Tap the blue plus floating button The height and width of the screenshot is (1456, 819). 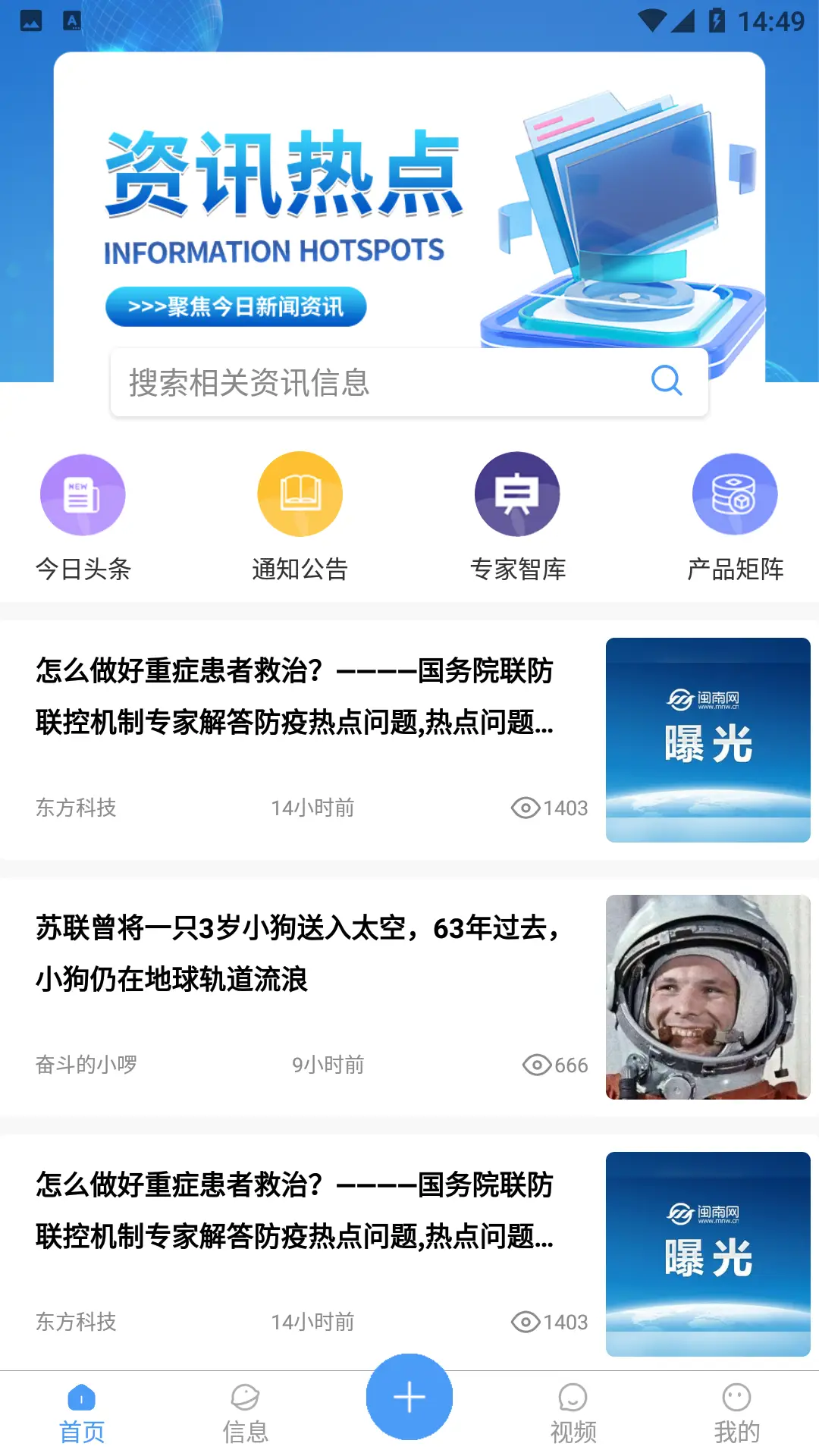click(x=409, y=1397)
